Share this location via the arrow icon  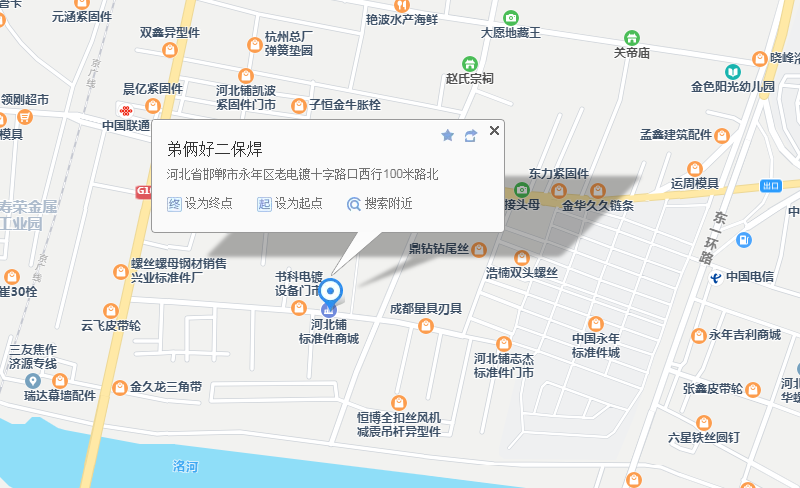click(x=470, y=135)
